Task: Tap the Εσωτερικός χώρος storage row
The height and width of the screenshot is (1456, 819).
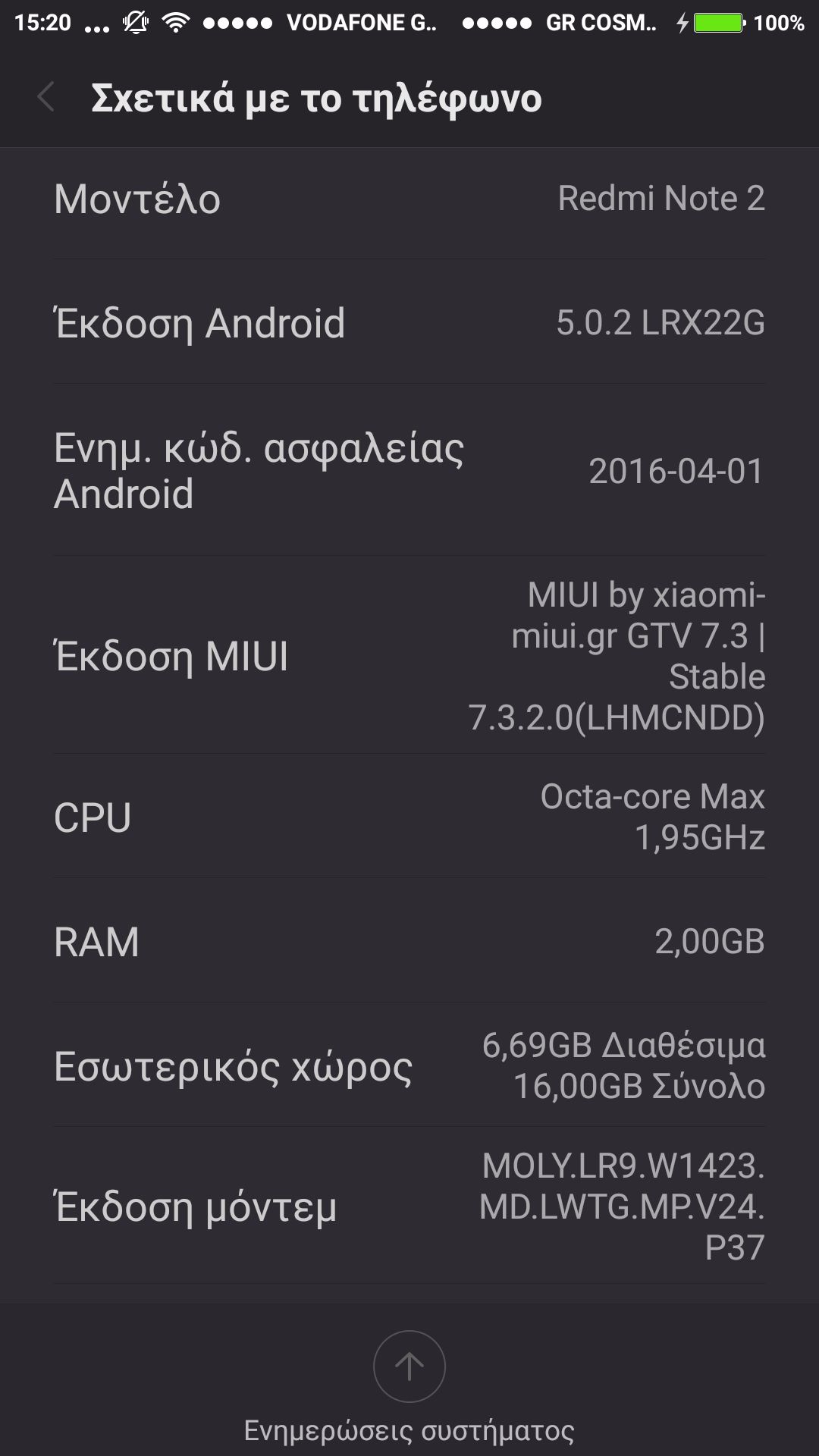Action: (x=409, y=1066)
